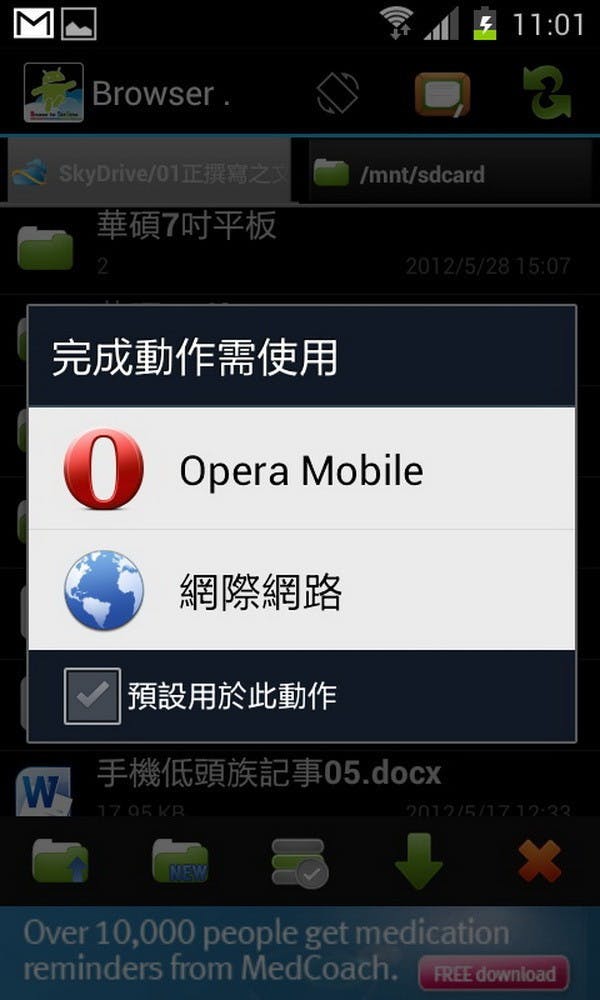Select 網際網路 browser option

(x=300, y=591)
